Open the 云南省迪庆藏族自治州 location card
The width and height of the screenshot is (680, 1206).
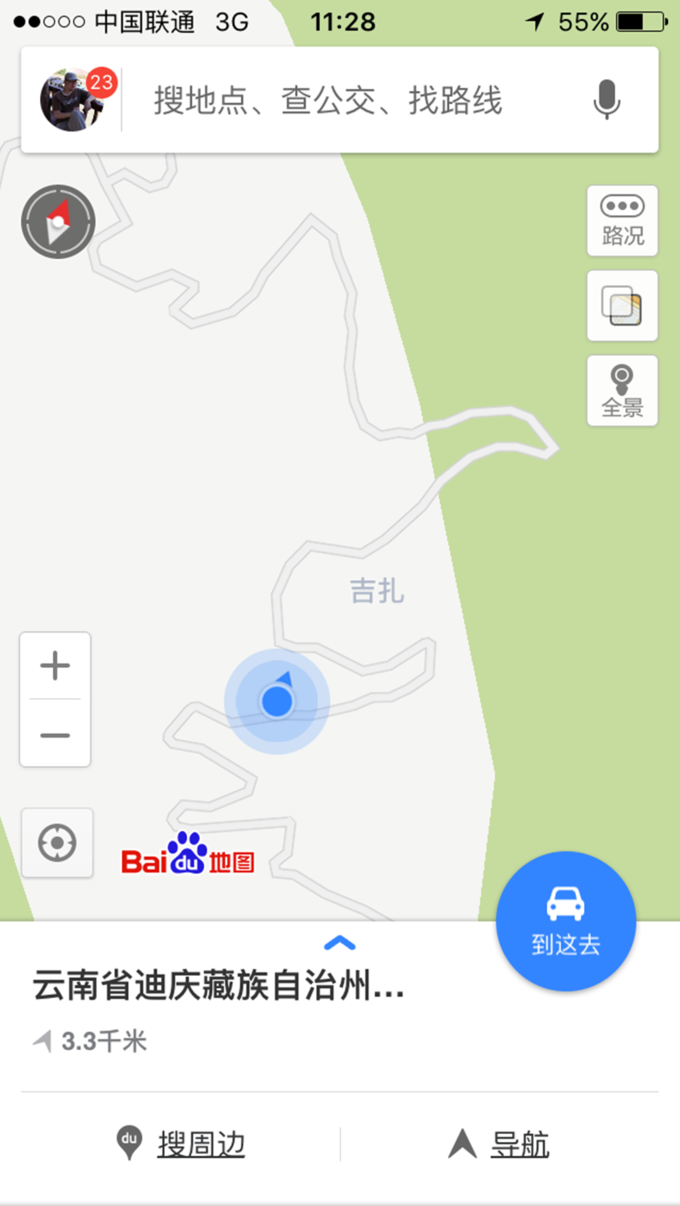click(x=220, y=988)
